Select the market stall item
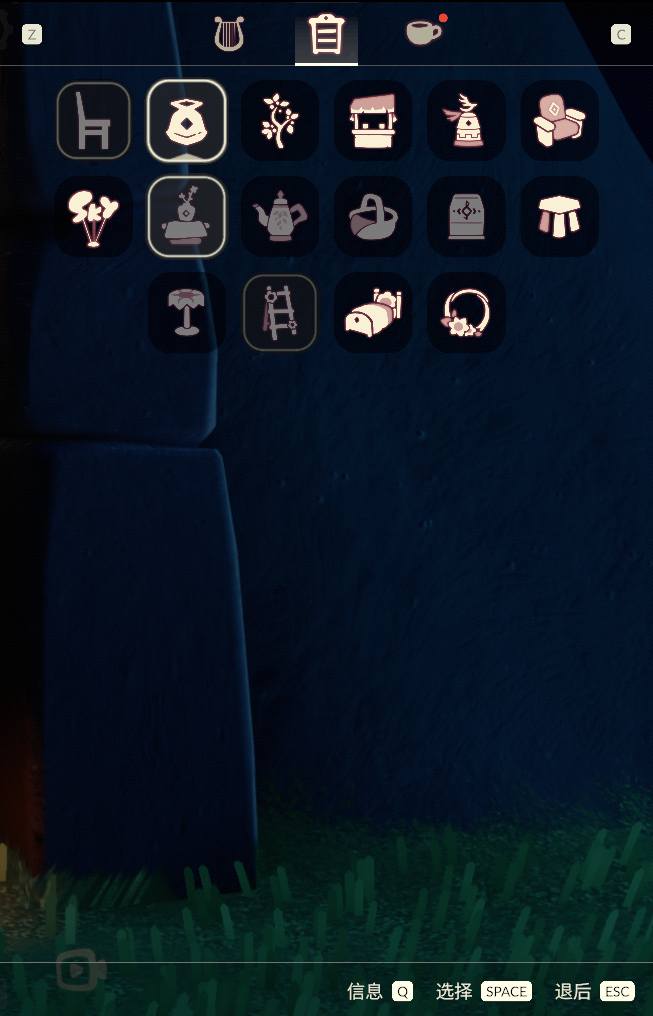The image size is (653, 1016). [x=373, y=121]
